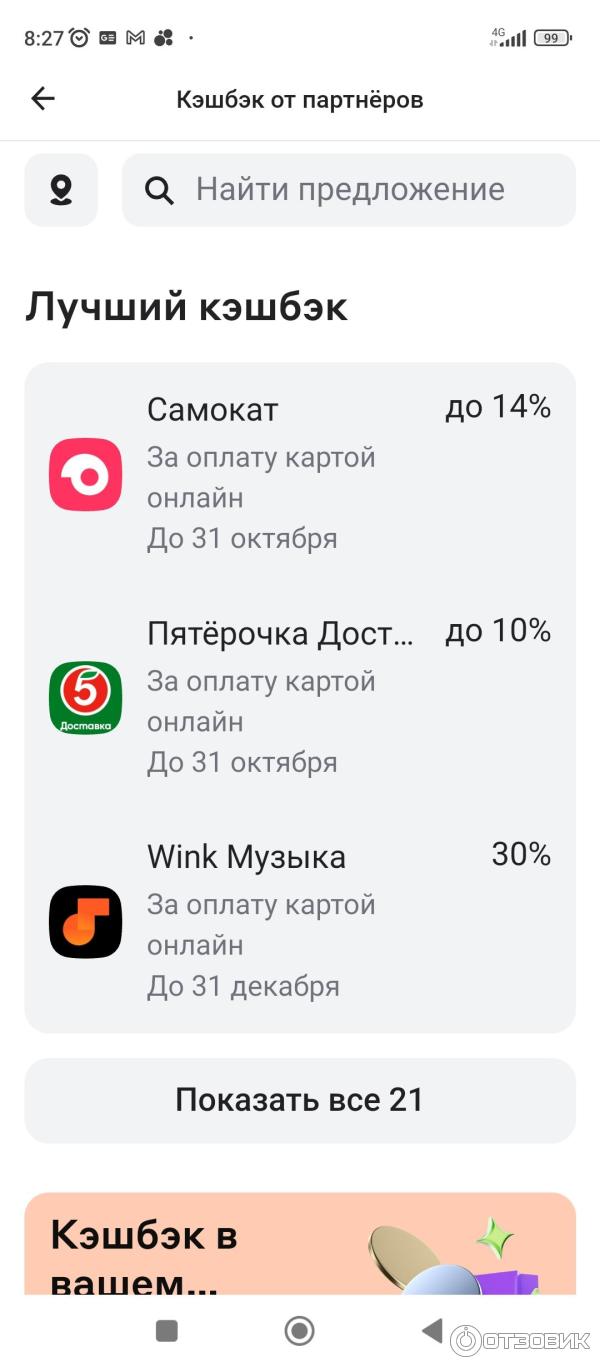
Task: Open the Самокат cashback offer
Action: tap(300, 474)
